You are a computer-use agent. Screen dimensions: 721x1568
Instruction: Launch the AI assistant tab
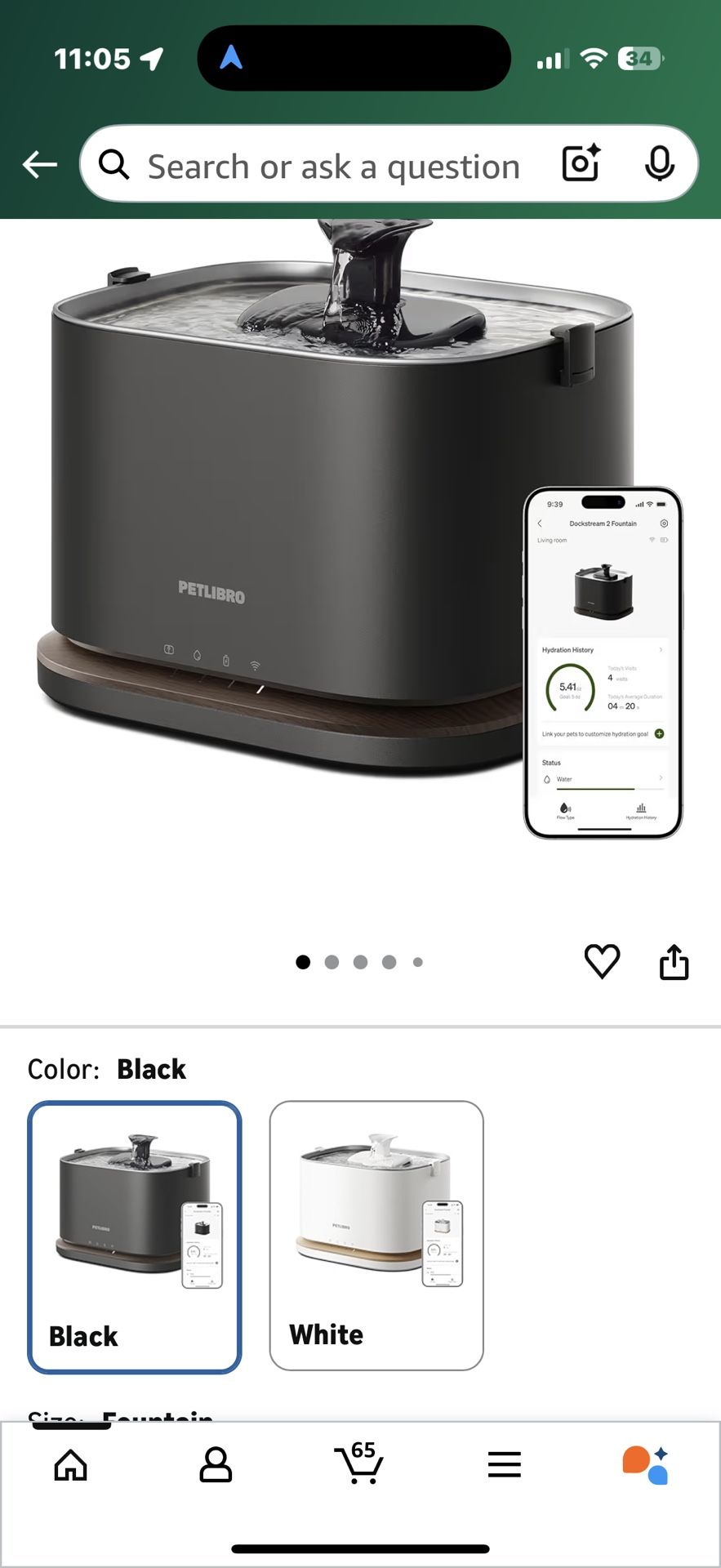point(647,1464)
